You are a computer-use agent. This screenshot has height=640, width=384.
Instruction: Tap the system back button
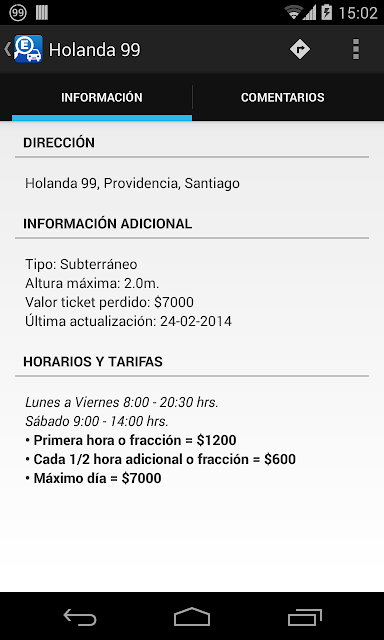tap(80, 617)
